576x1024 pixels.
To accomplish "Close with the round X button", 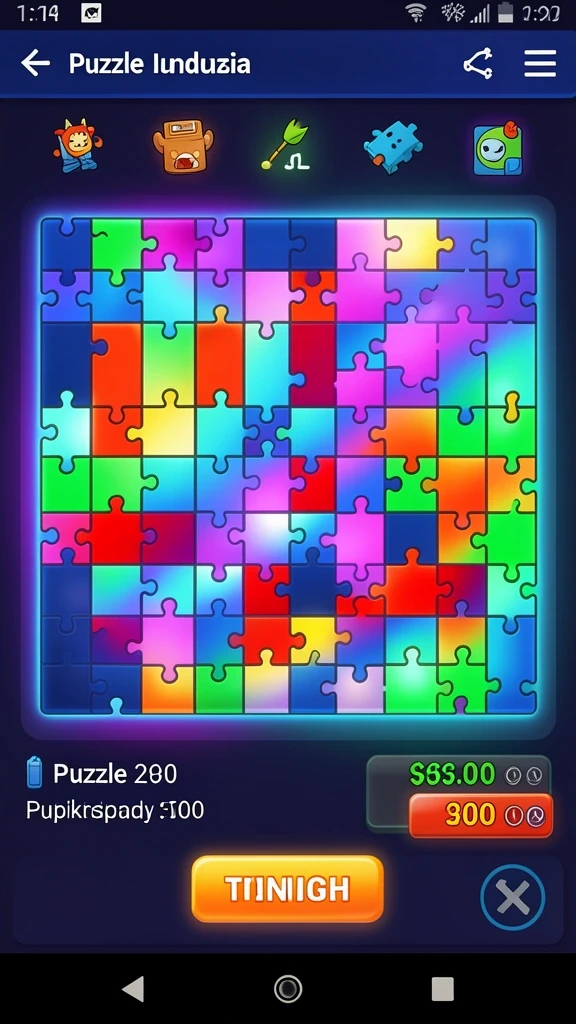I will (513, 897).
